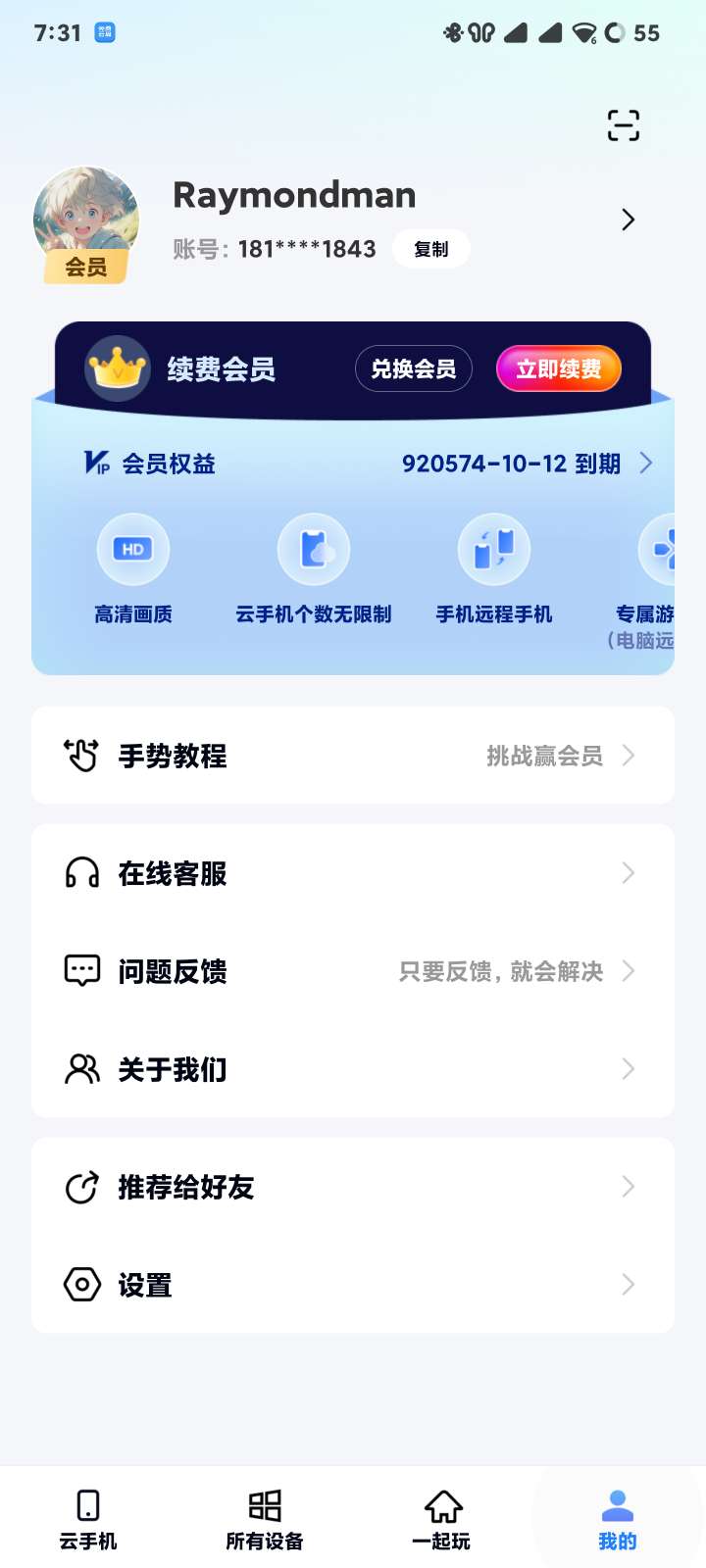Switch to the 一起玩 tab

click(441, 1519)
